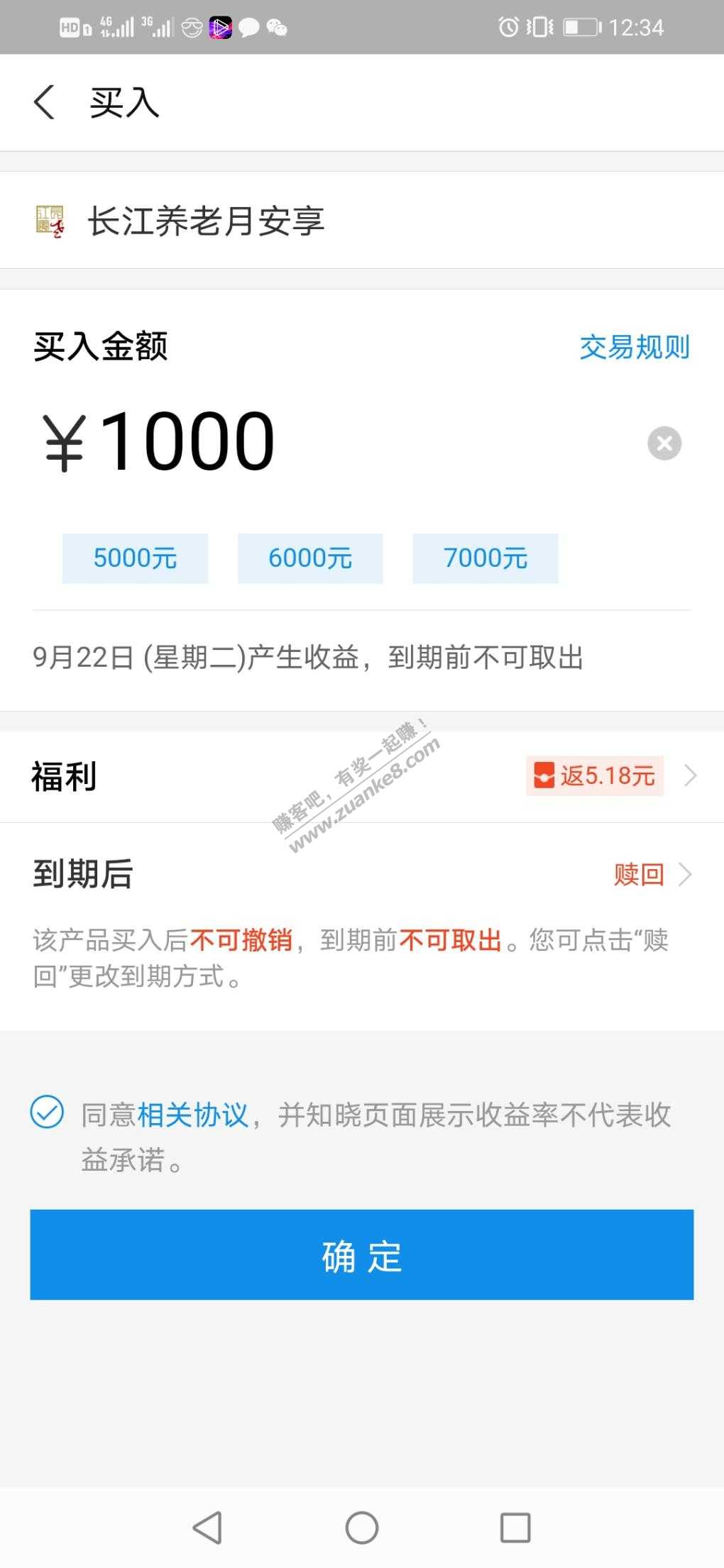Open the 交易规则 link
The image size is (724, 1568).
click(634, 348)
